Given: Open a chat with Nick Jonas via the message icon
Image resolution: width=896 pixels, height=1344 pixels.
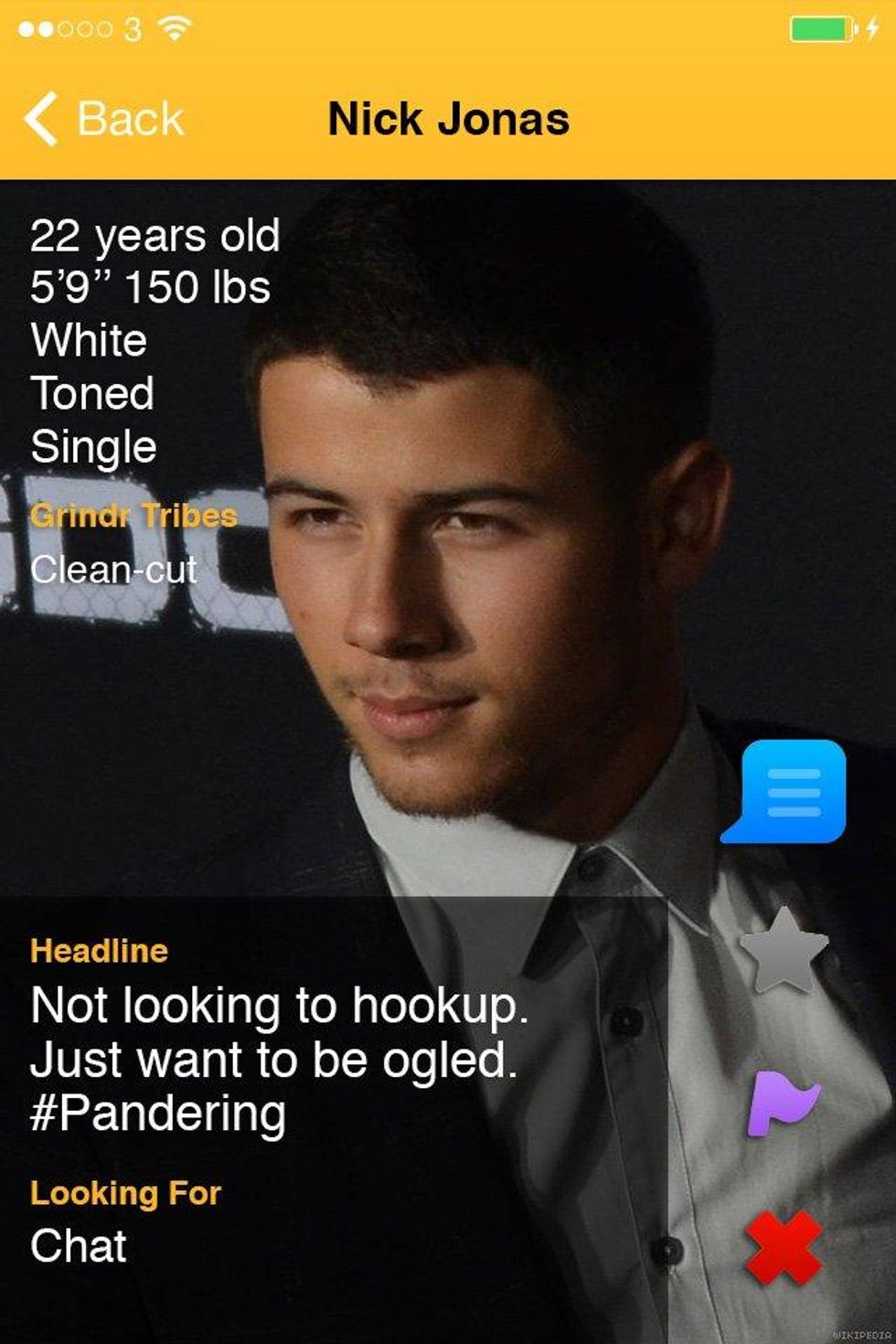Looking at the screenshot, I should click(x=790, y=792).
